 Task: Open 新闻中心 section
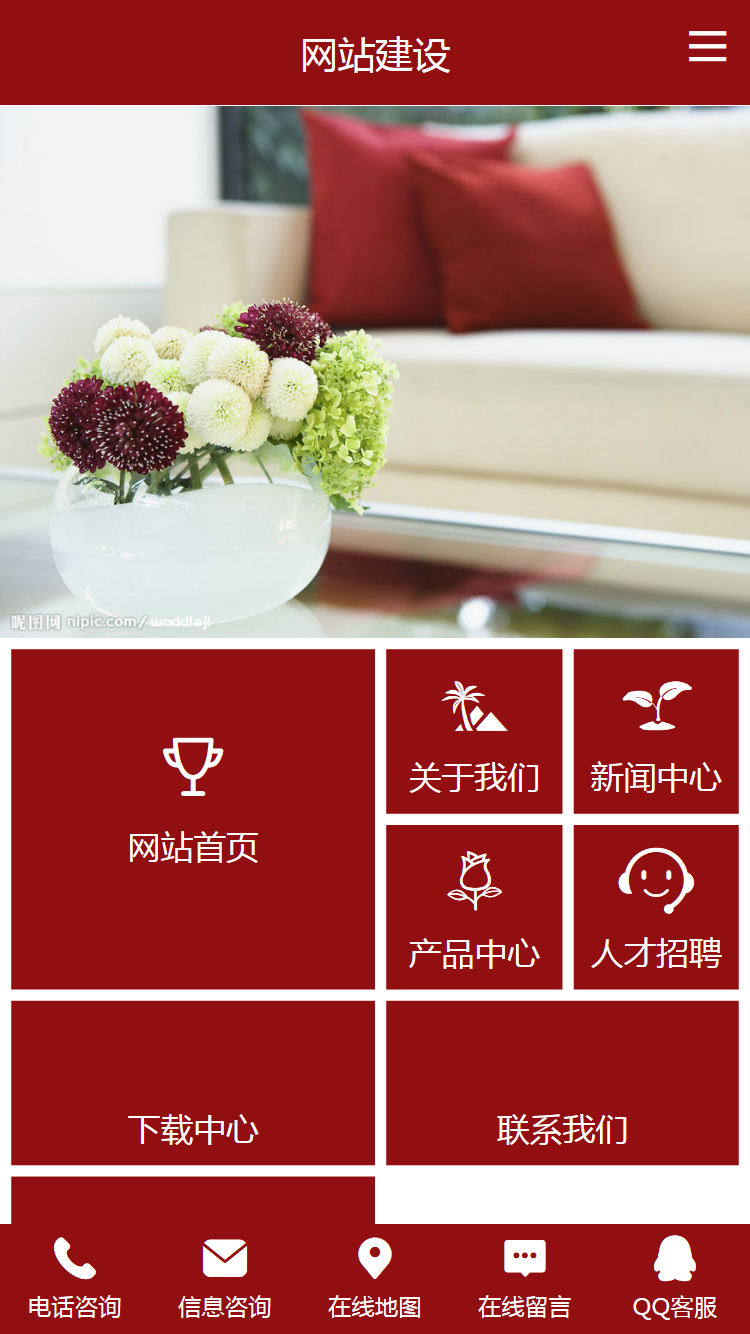tap(656, 732)
